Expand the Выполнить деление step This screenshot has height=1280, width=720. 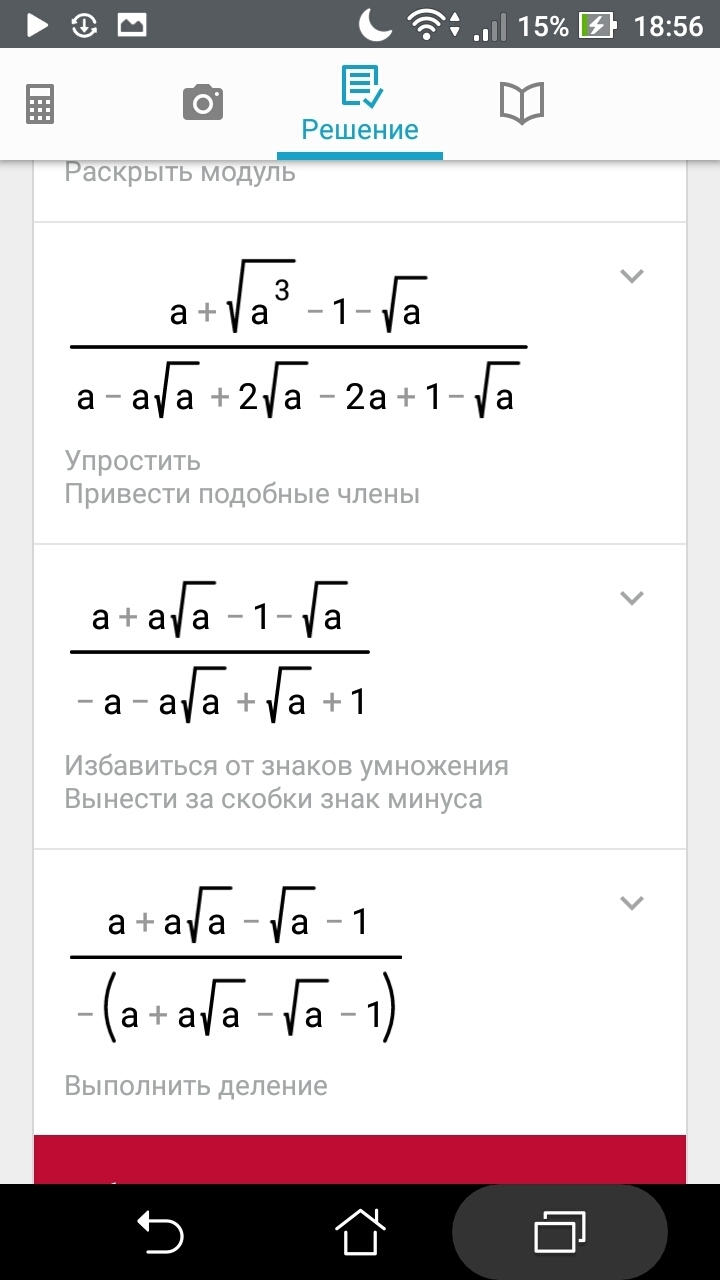[631, 903]
